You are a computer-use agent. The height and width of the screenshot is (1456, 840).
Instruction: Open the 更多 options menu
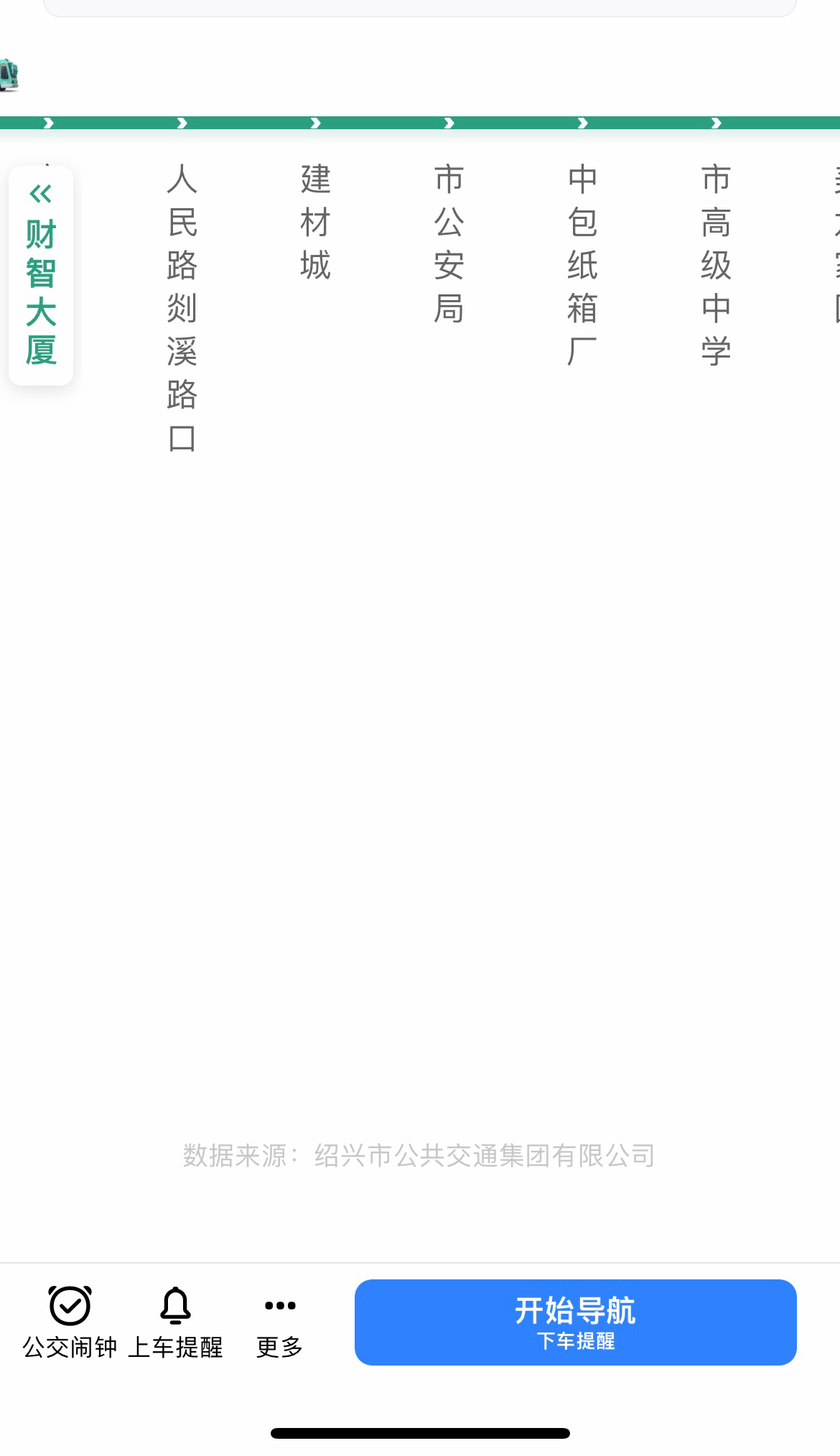pyautogui.click(x=280, y=1322)
